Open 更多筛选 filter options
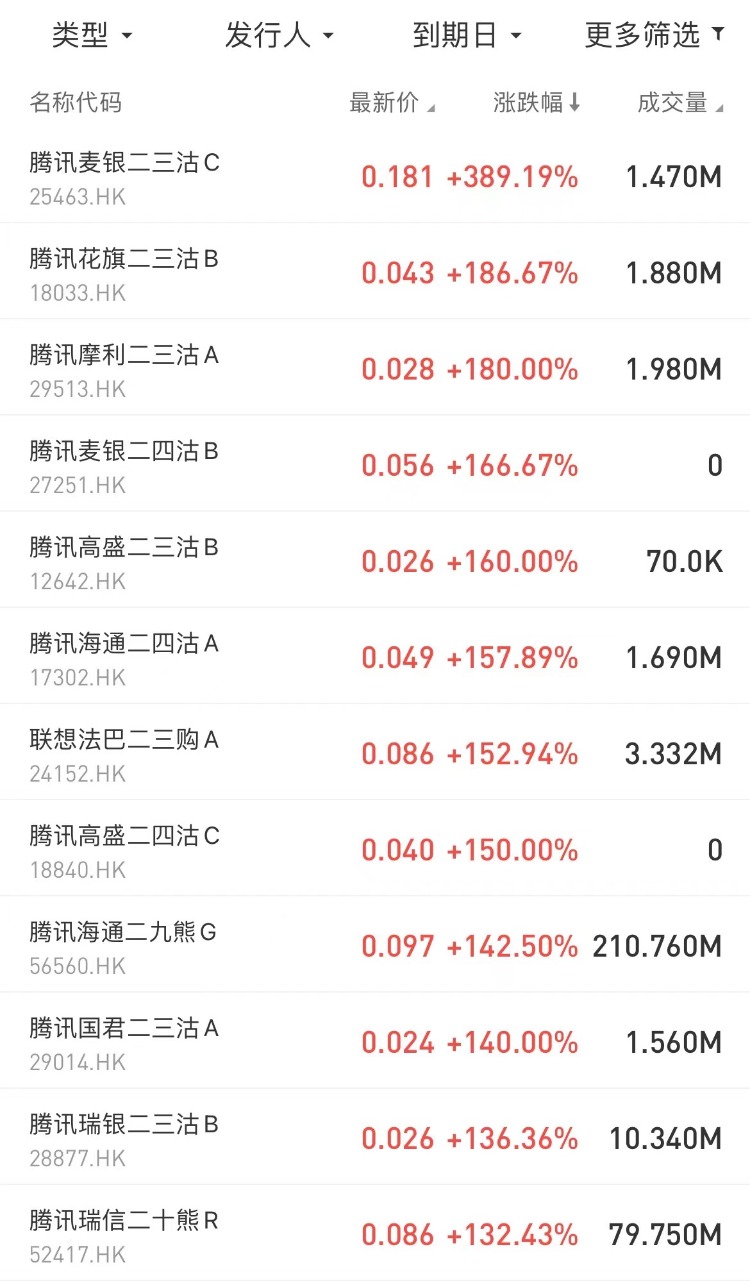 pos(655,36)
